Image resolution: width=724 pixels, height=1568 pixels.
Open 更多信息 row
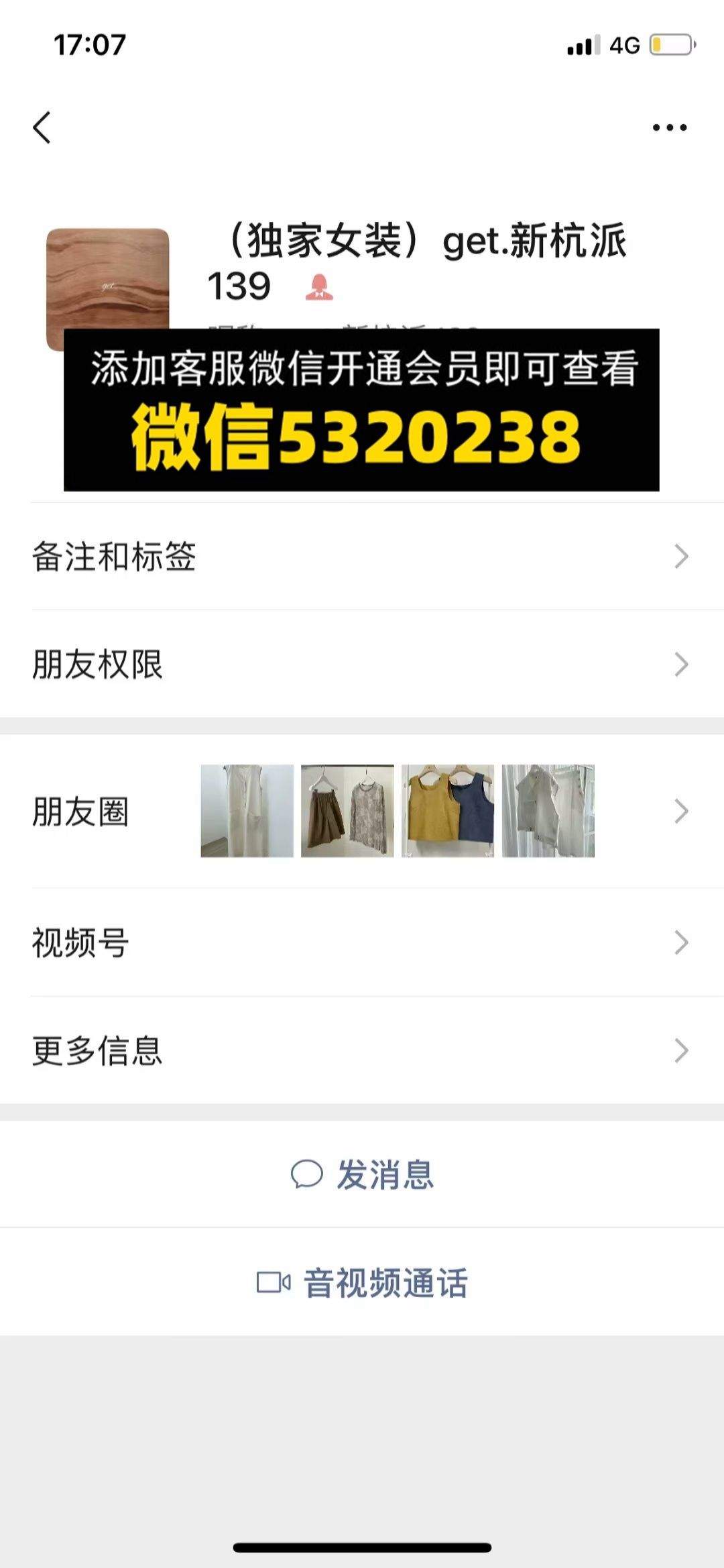(x=362, y=1050)
